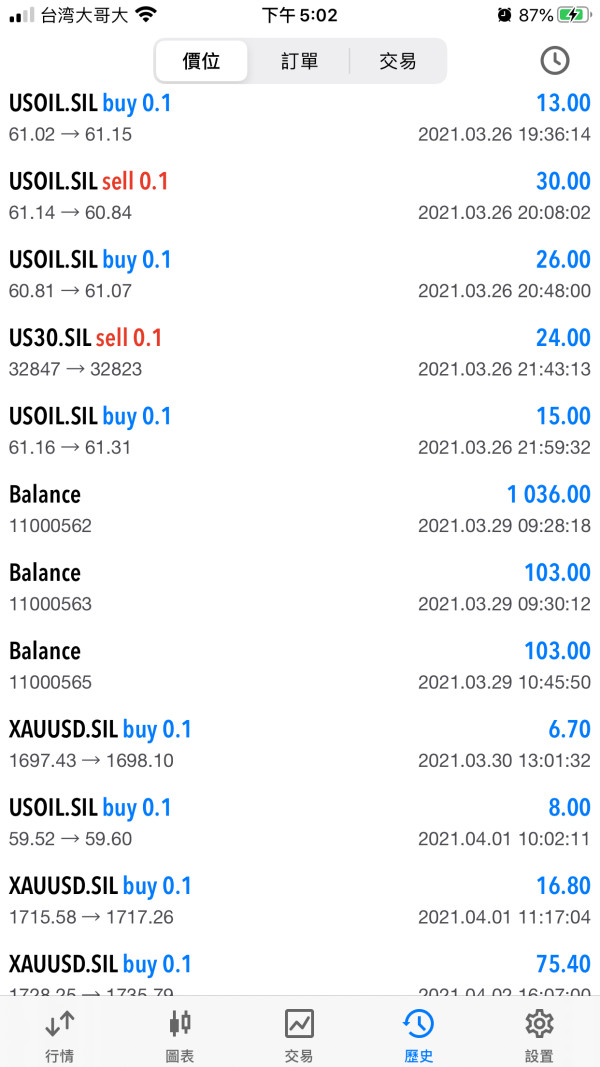Screen dimensions: 600x1067
Task: Tap the 歷史 history tab
Action: [419, 1033]
